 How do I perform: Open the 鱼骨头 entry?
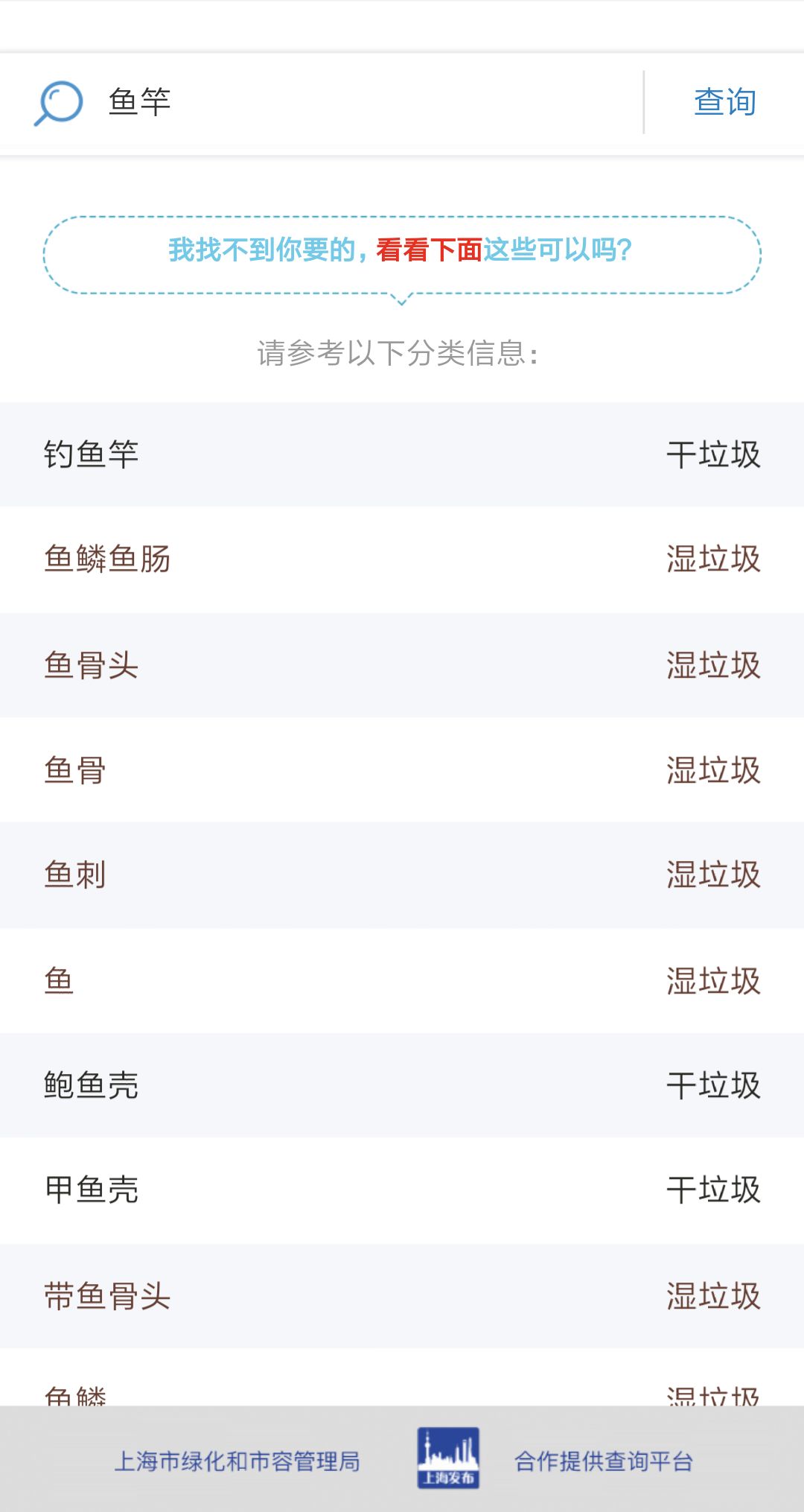(x=402, y=665)
